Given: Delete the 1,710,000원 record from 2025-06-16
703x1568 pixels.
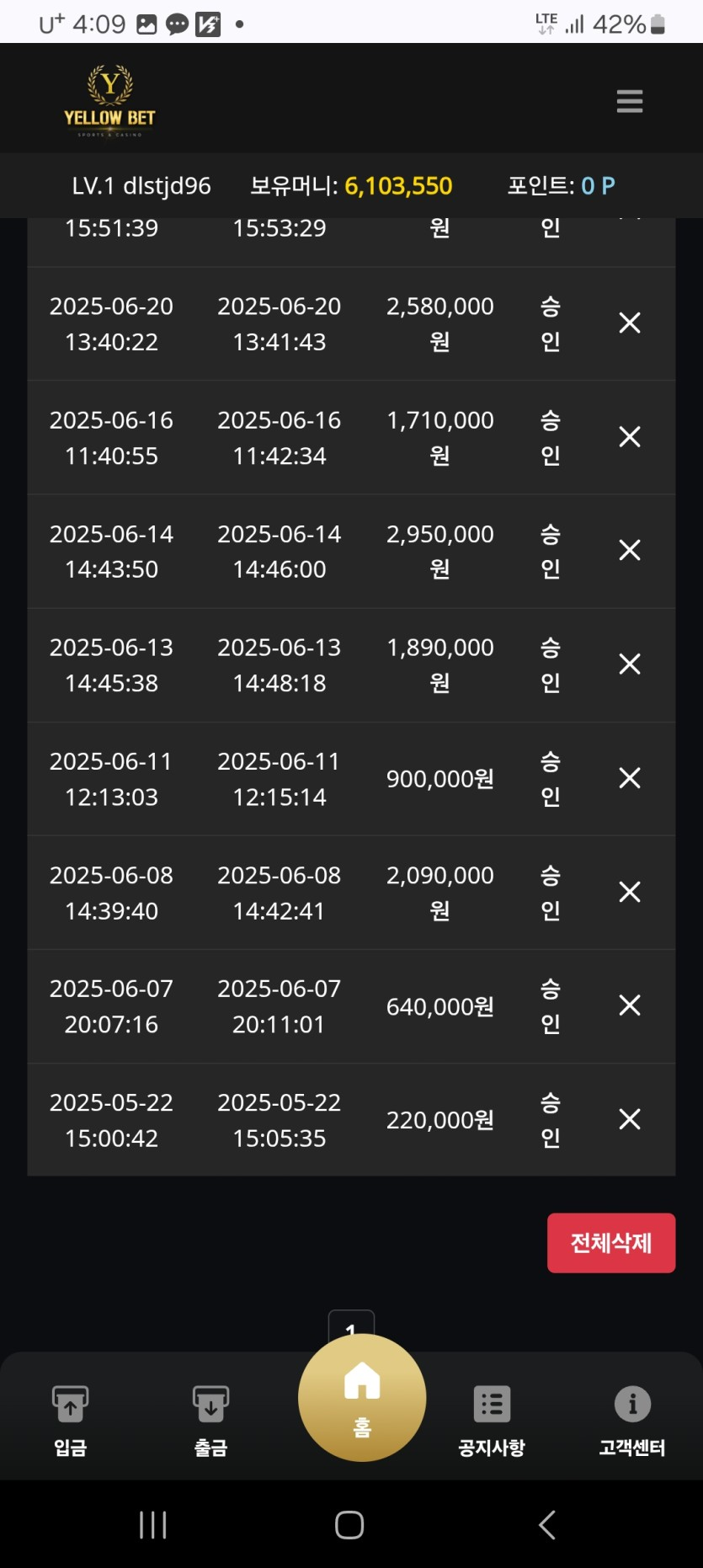Looking at the screenshot, I should pos(629,437).
